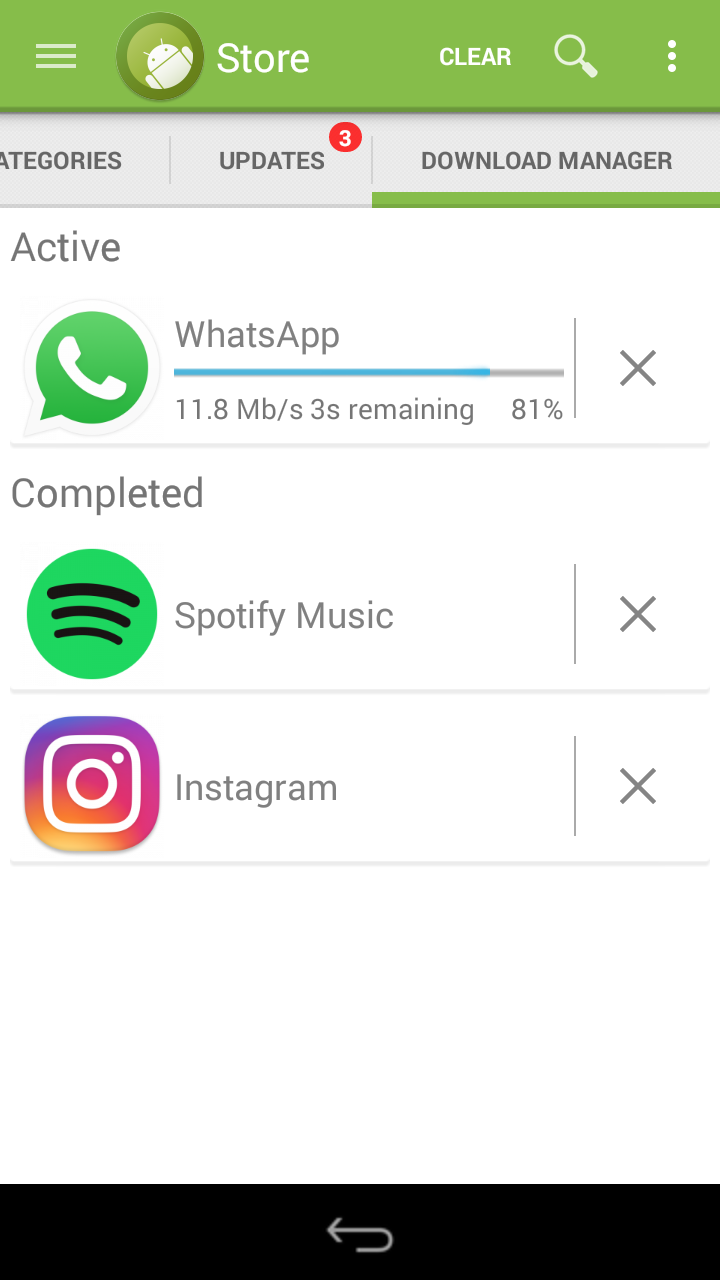This screenshot has height=1280, width=720.
Task: Cancel the WhatsApp download
Action: pos(638,368)
